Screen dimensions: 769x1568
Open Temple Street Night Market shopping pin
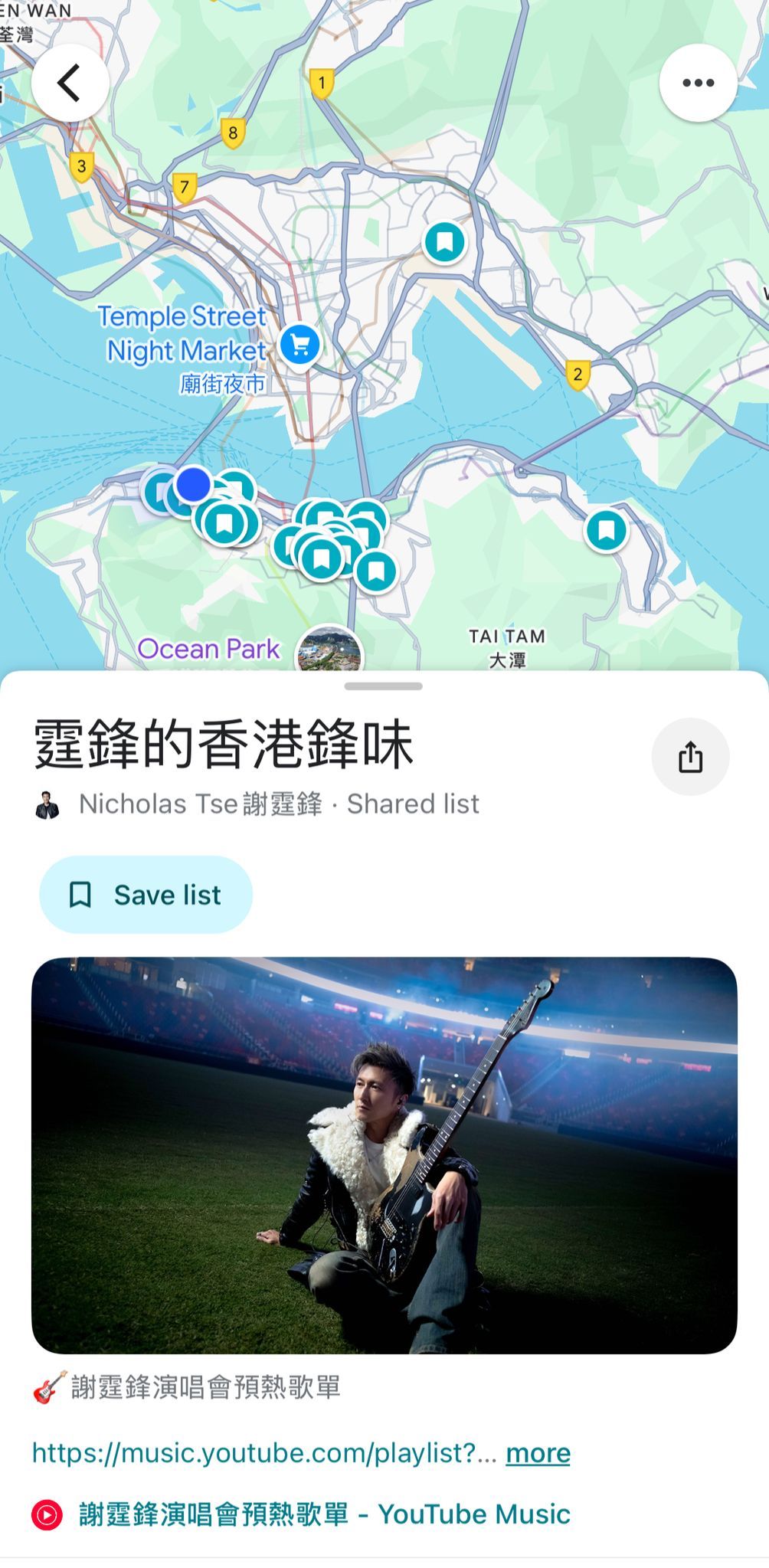pyautogui.click(x=299, y=345)
